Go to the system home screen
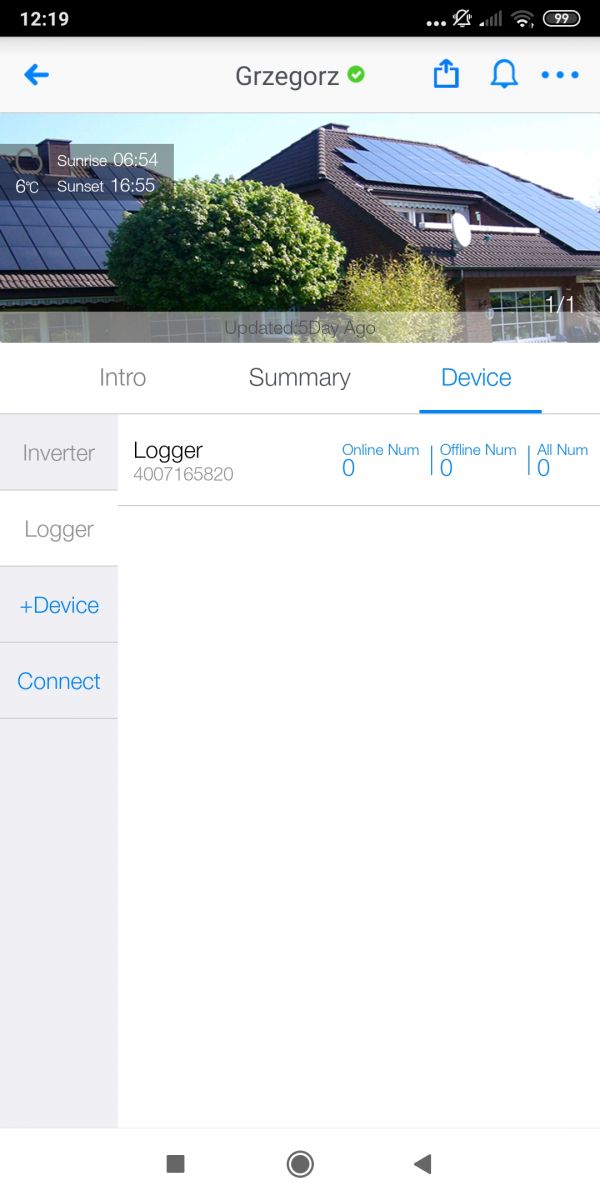This screenshot has width=600, height=1200. pyautogui.click(x=300, y=1163)
